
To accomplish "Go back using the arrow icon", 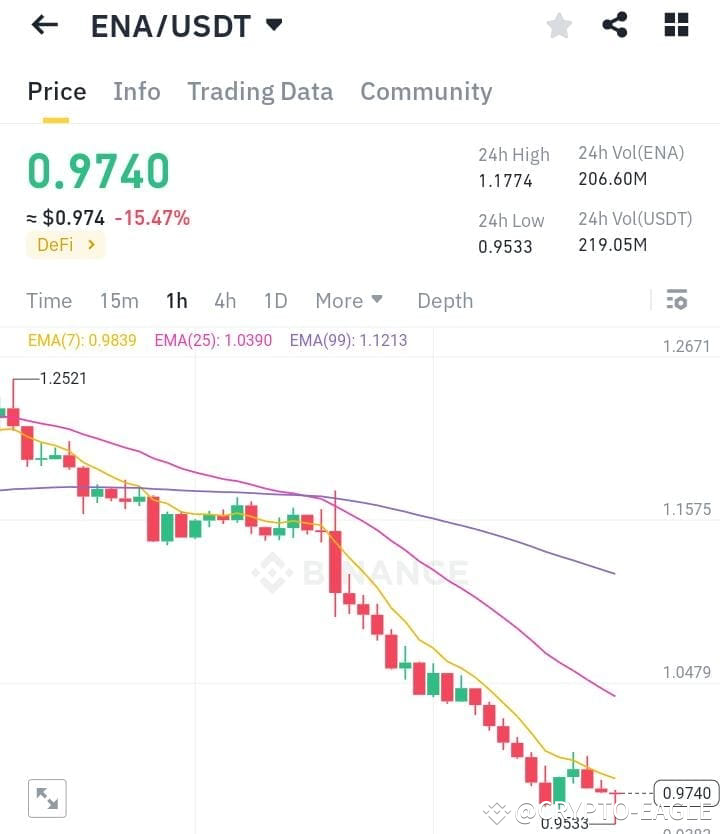I will tap(44, 25).
